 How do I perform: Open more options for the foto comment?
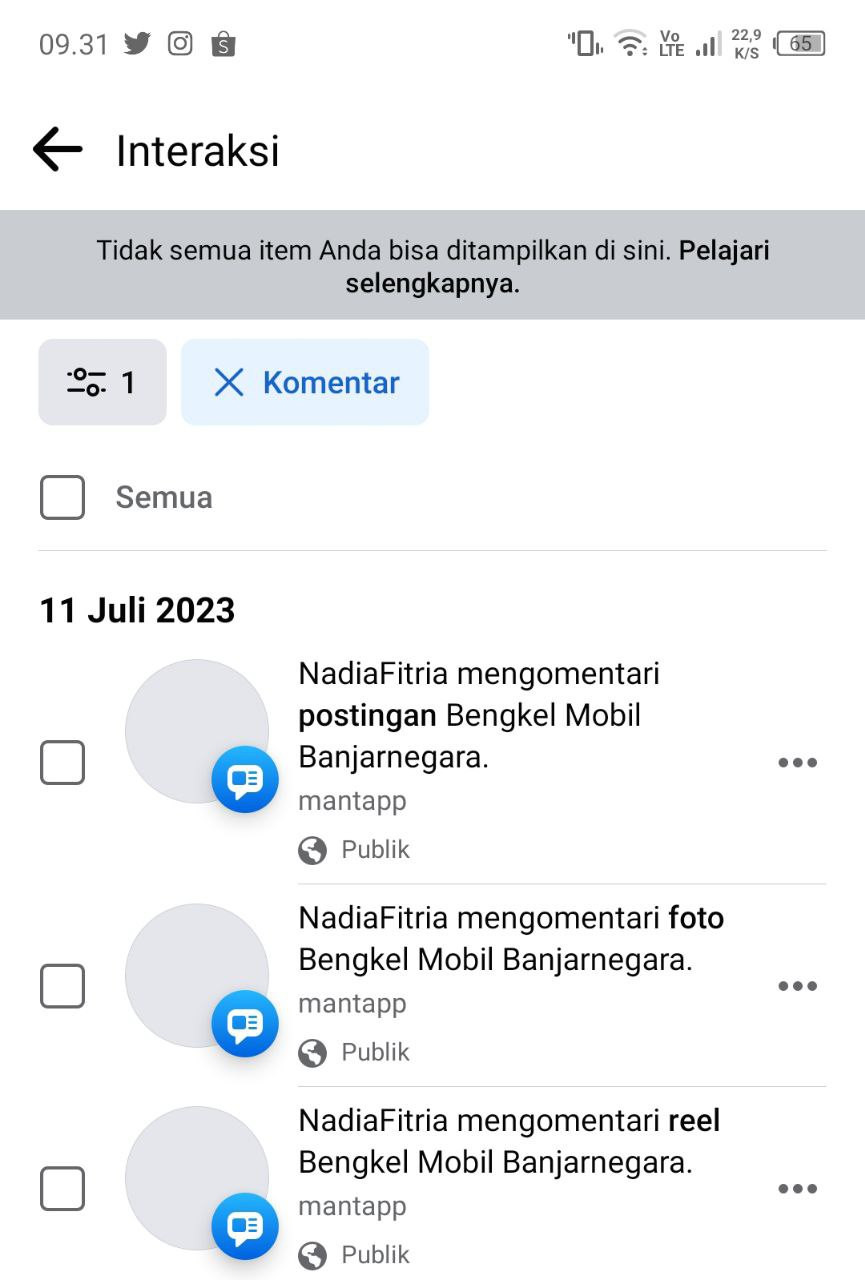797,986
